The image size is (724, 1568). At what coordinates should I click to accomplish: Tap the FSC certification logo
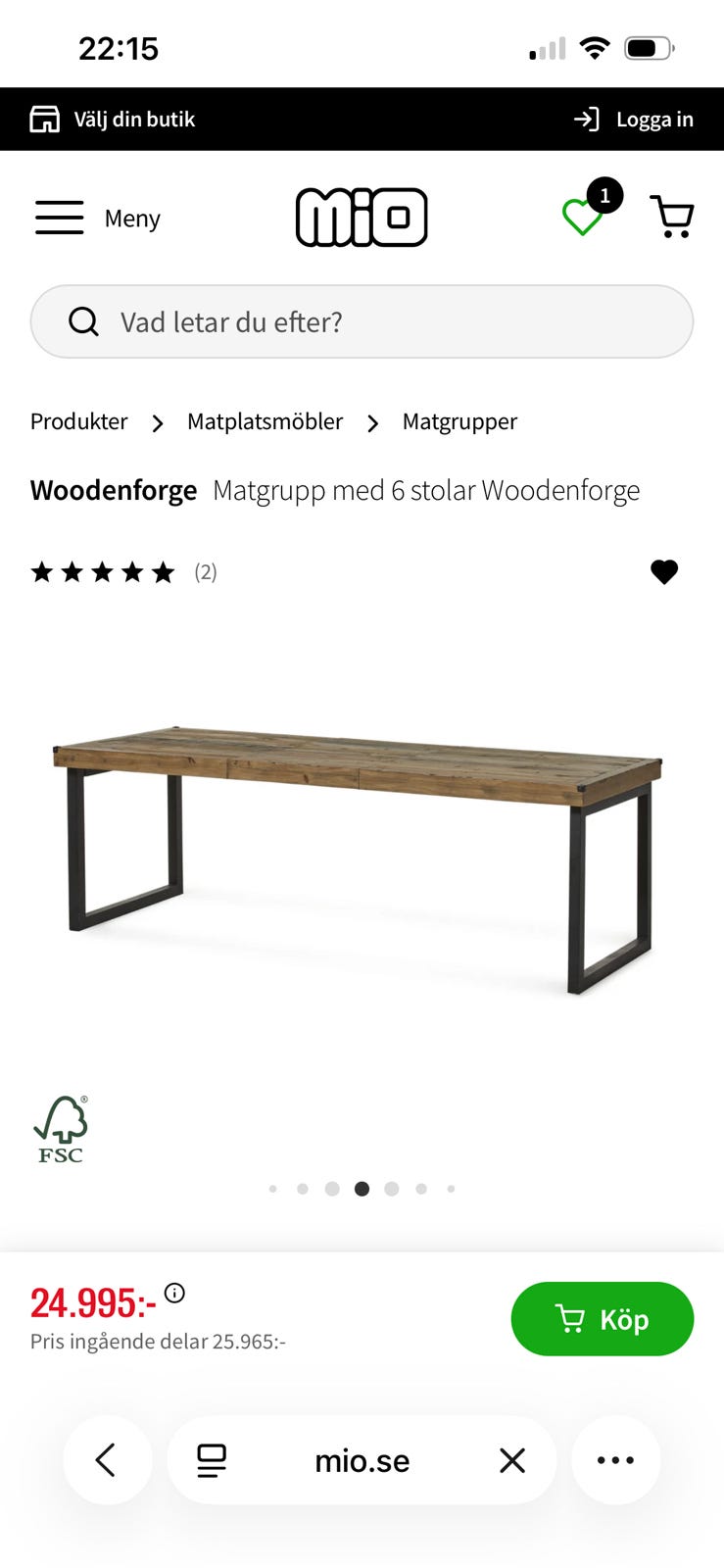(61, 1128)
